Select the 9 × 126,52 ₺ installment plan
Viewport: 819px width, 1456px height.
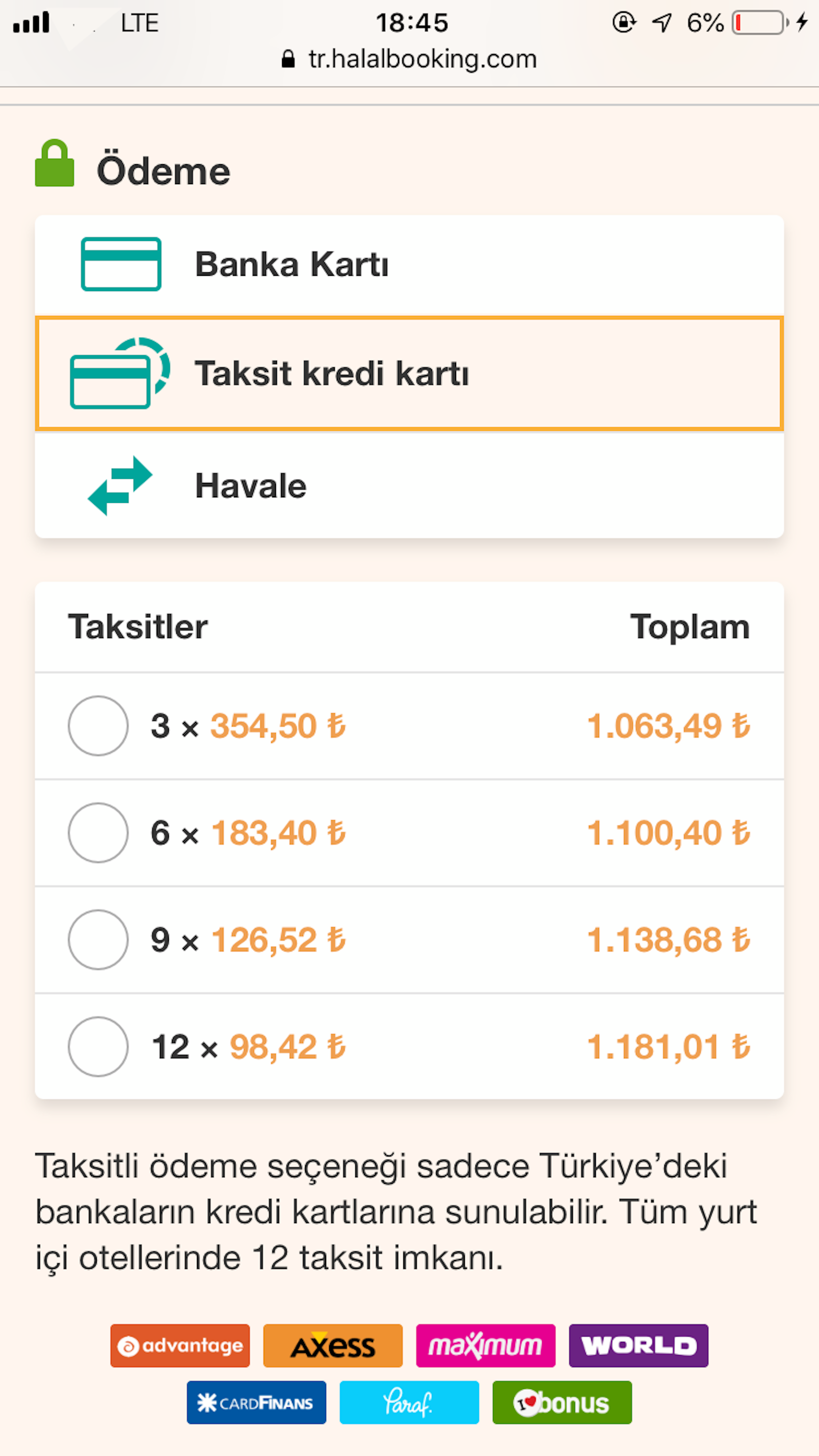98,939
